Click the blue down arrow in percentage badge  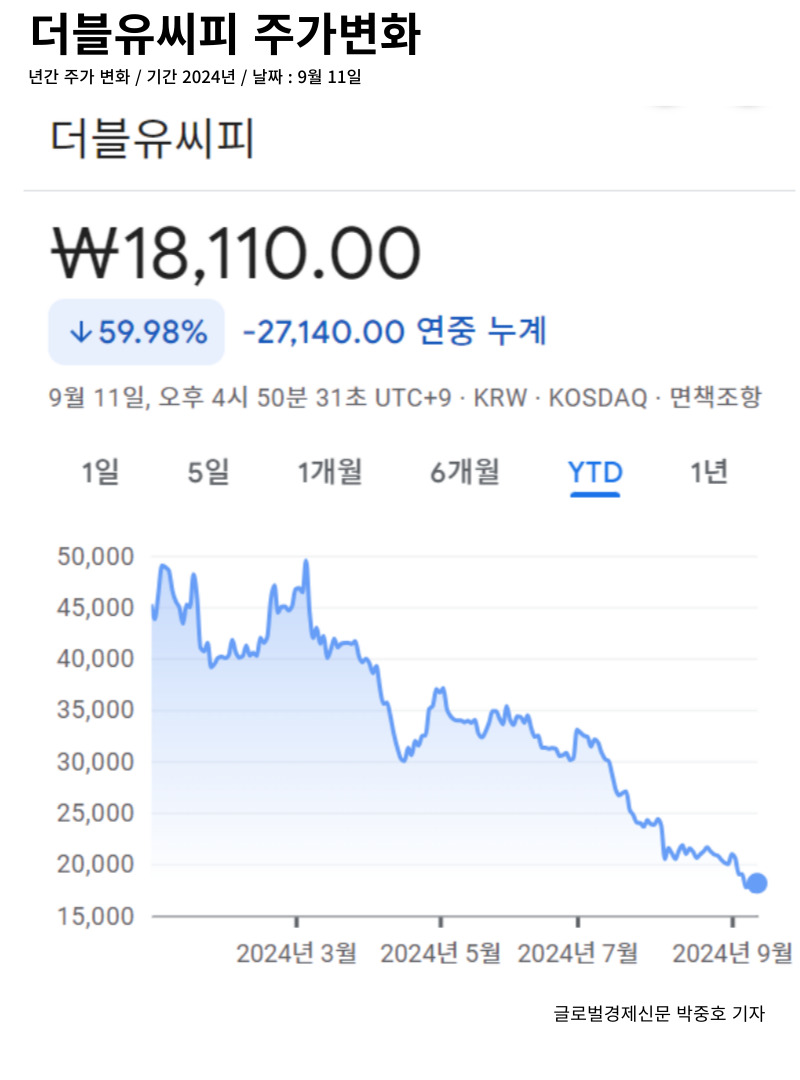[78, 328]
